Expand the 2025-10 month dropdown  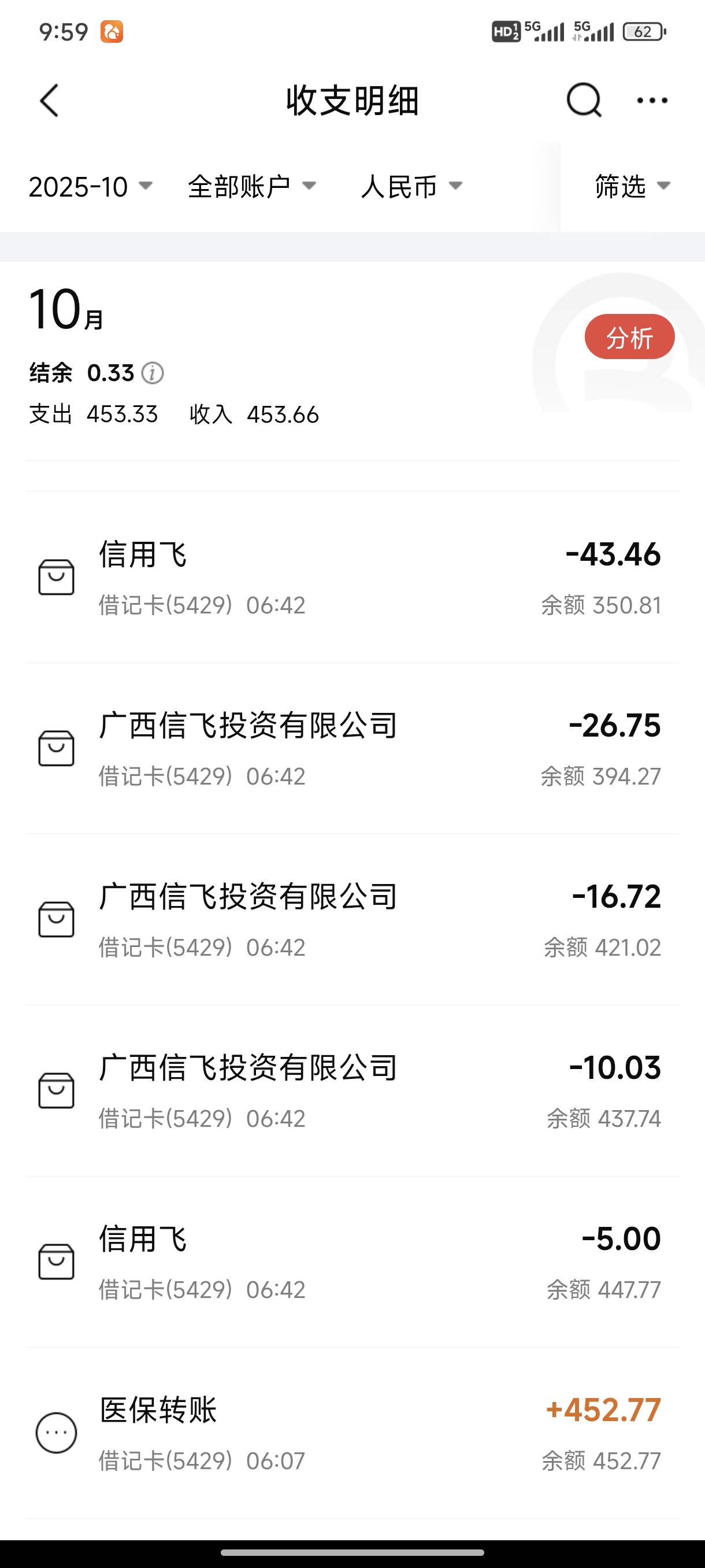[x=90, y=186]
